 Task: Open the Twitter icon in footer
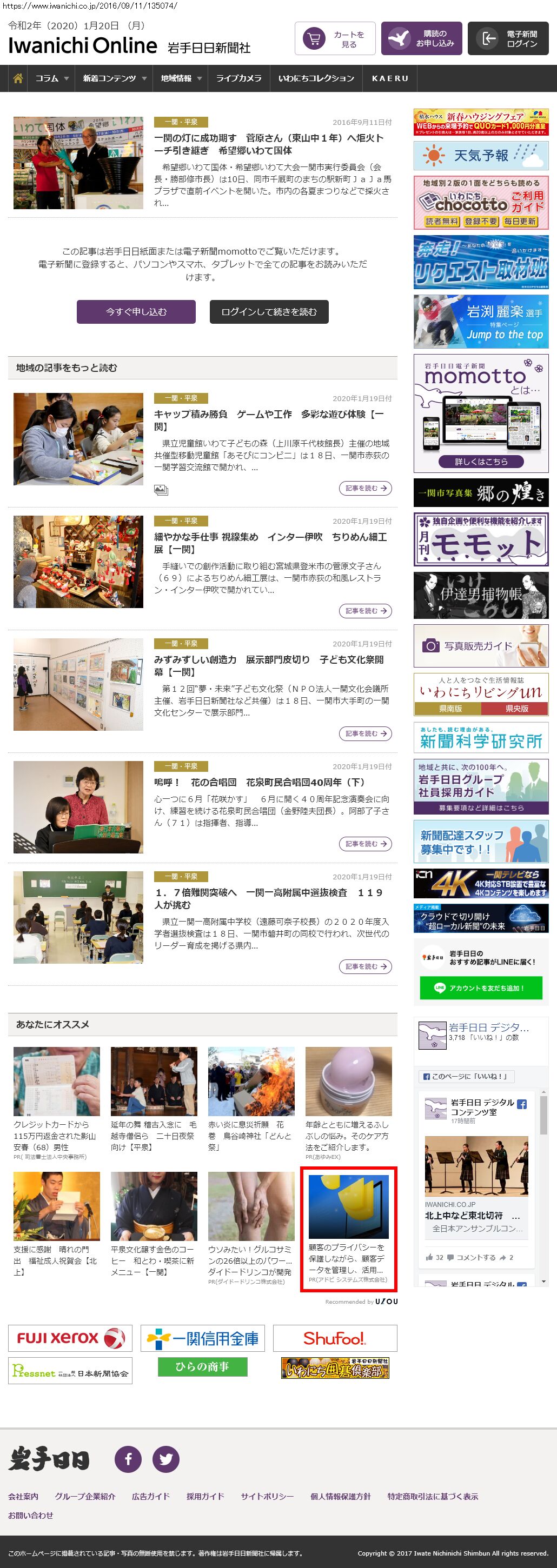(165, 1459)
